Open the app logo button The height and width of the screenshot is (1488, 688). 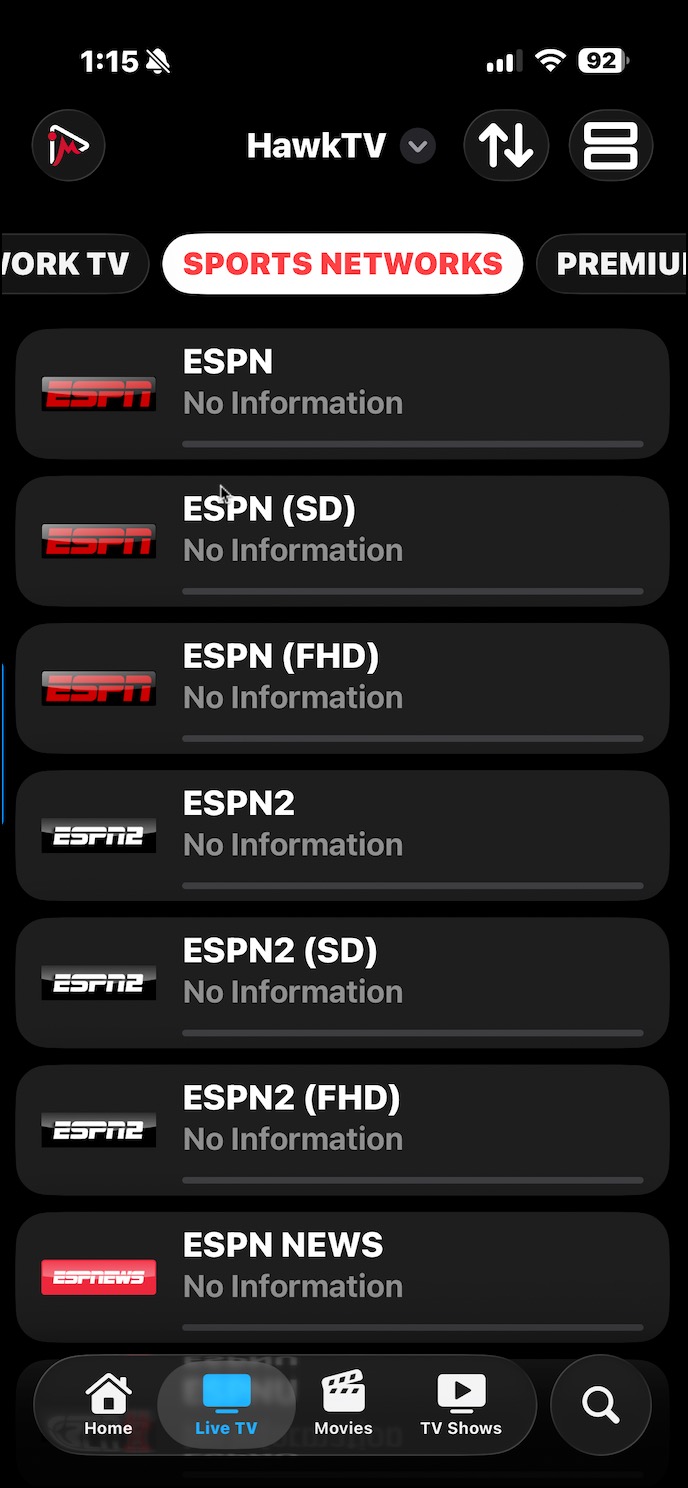click(x=68, y=146)
